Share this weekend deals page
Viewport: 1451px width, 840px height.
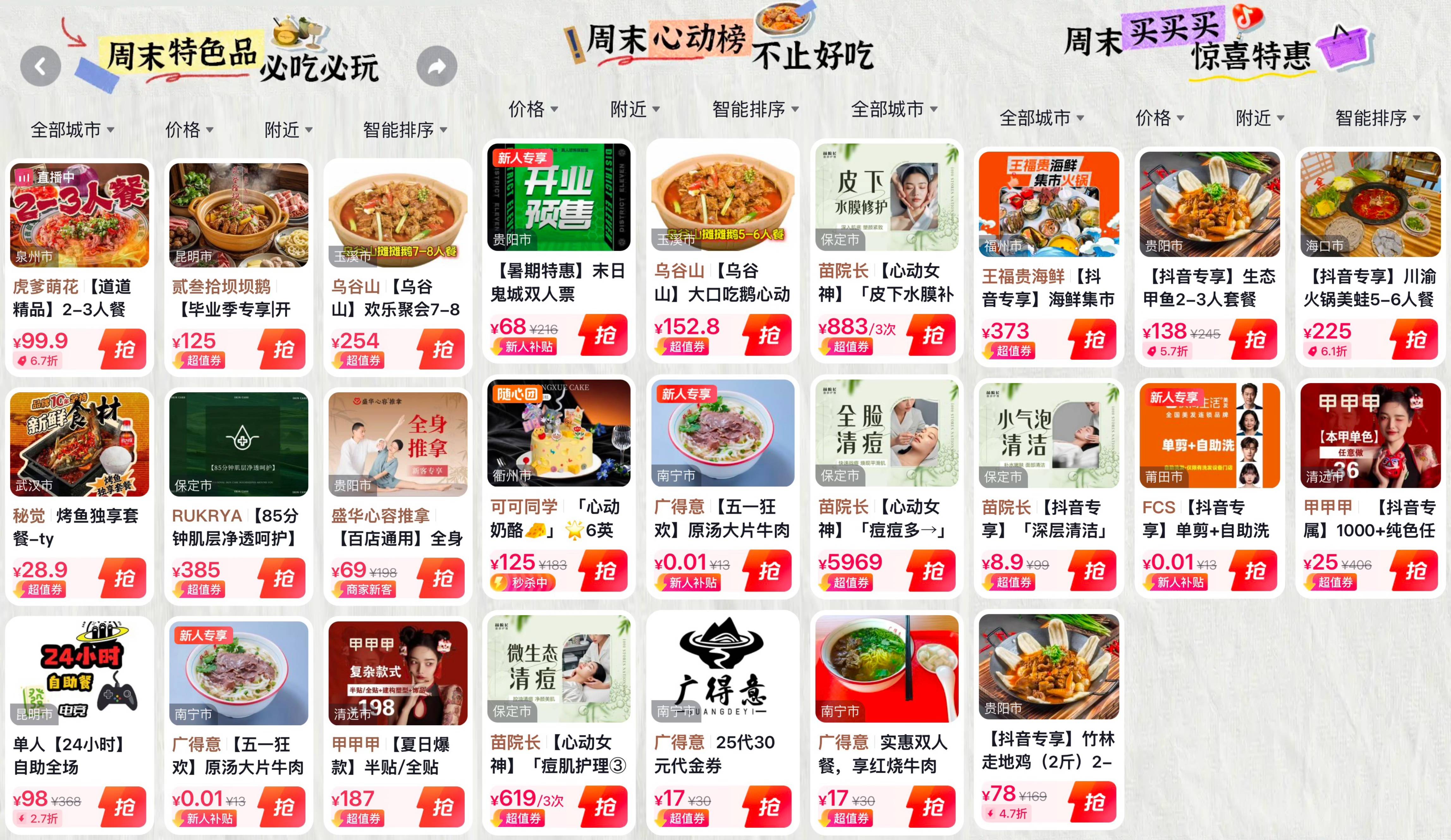(x=437, y=66)
